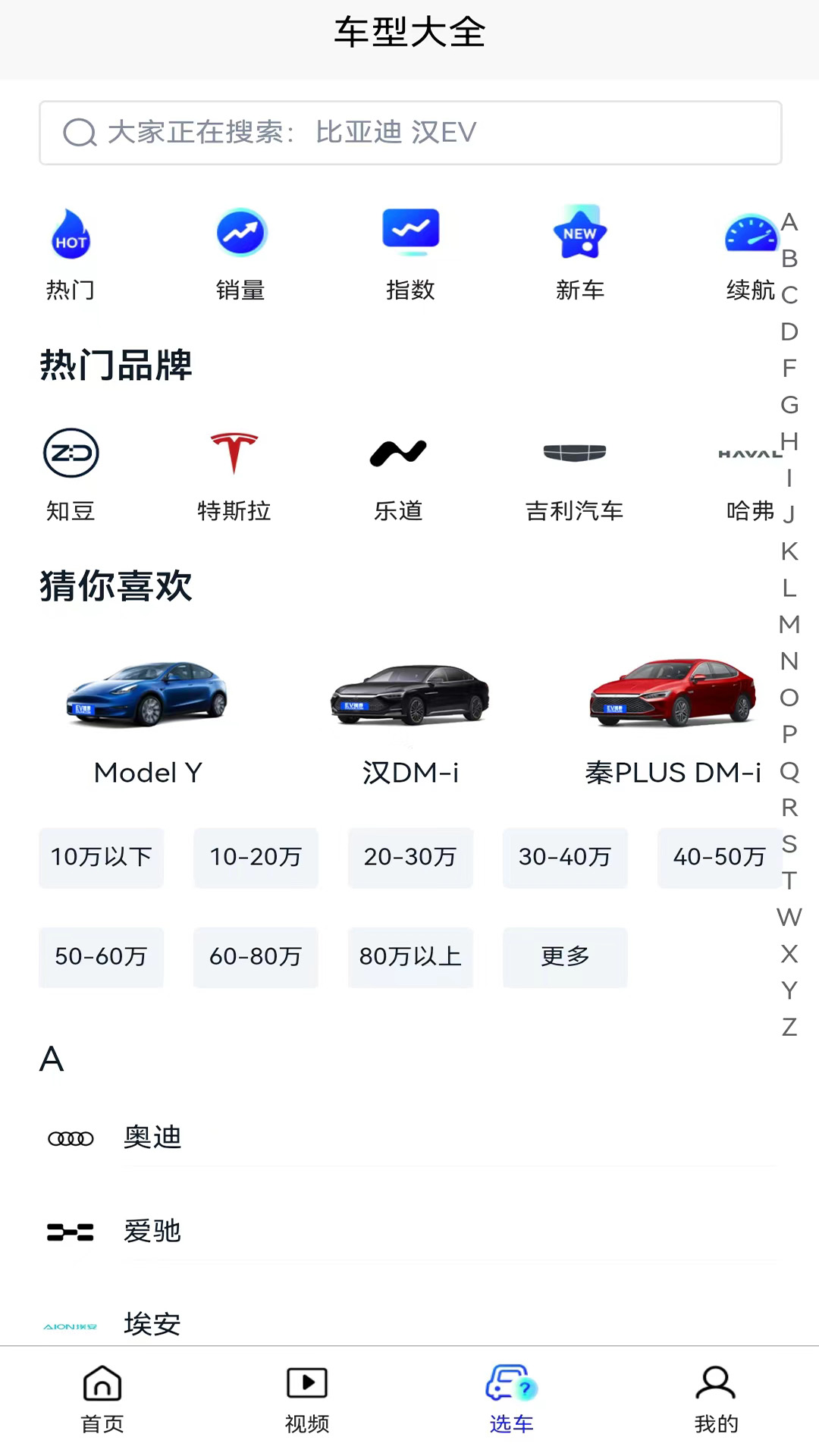
Task: Select the 30-40万 price filter
Action: 565,858
